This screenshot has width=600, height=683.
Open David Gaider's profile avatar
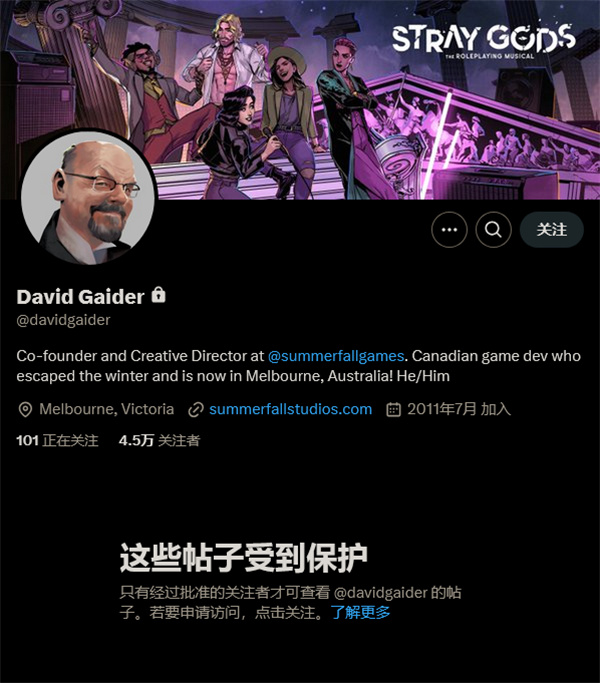pos(88,197)
